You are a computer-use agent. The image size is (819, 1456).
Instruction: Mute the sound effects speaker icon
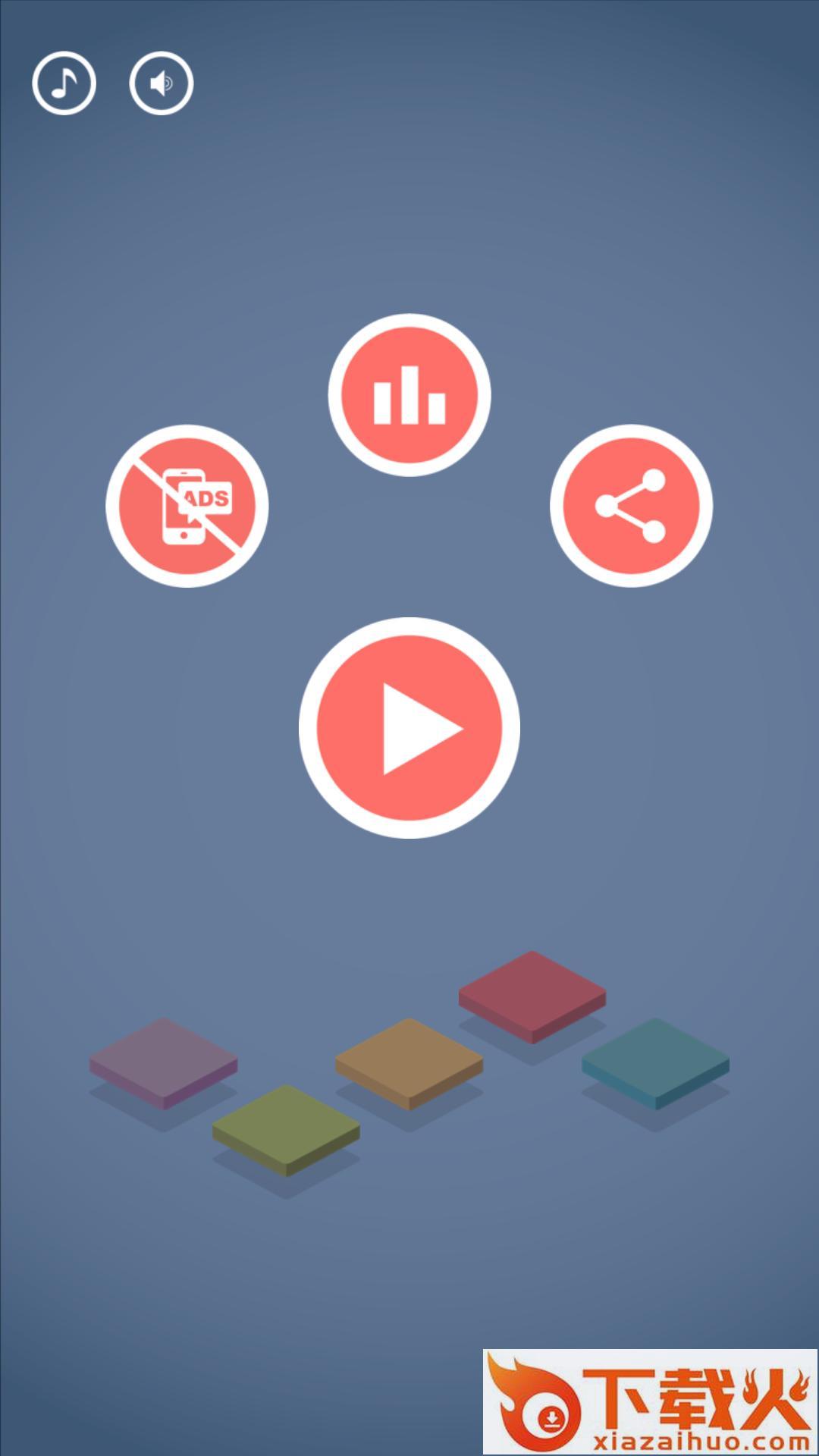coord(161,83)
